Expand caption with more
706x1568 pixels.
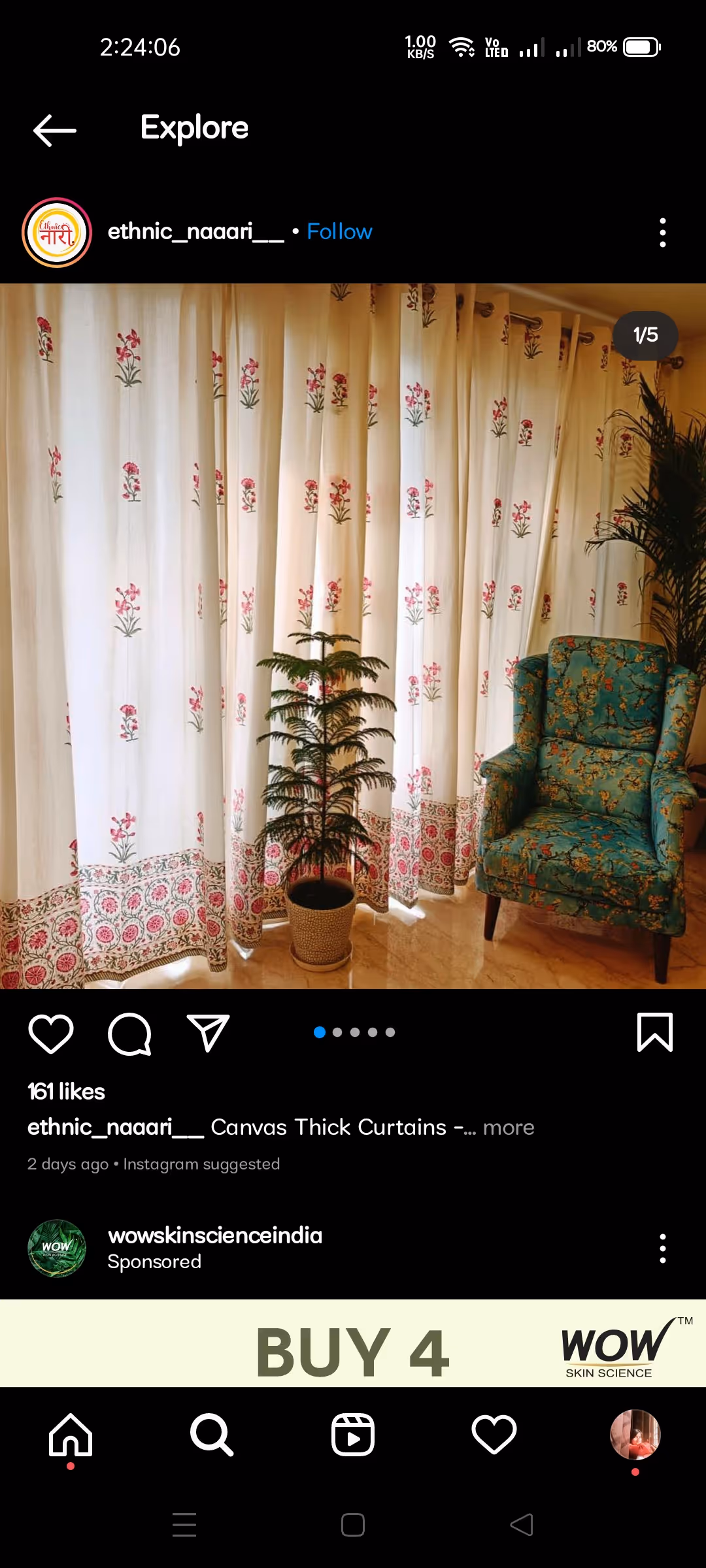click(509, 1128)
